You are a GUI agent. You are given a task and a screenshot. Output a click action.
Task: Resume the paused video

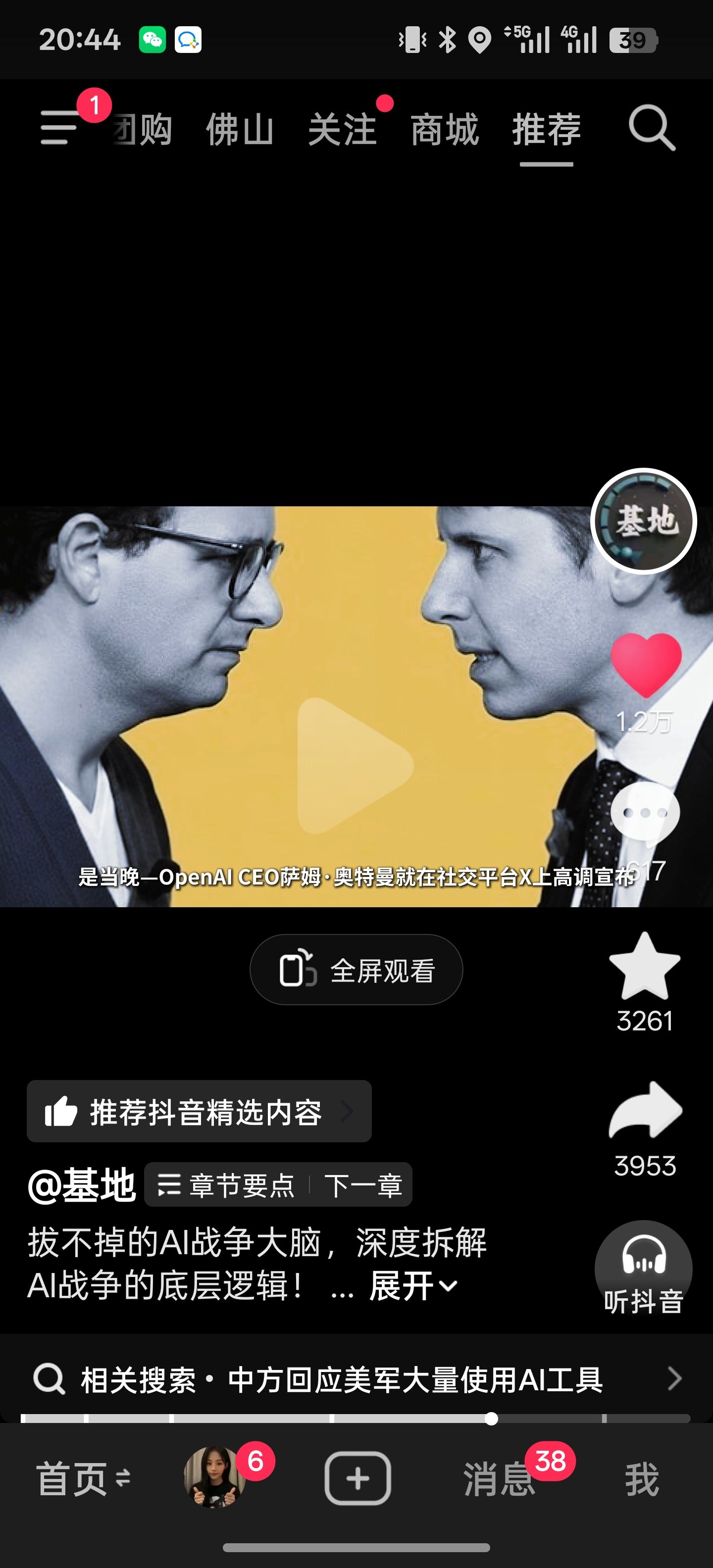(355, 766)
